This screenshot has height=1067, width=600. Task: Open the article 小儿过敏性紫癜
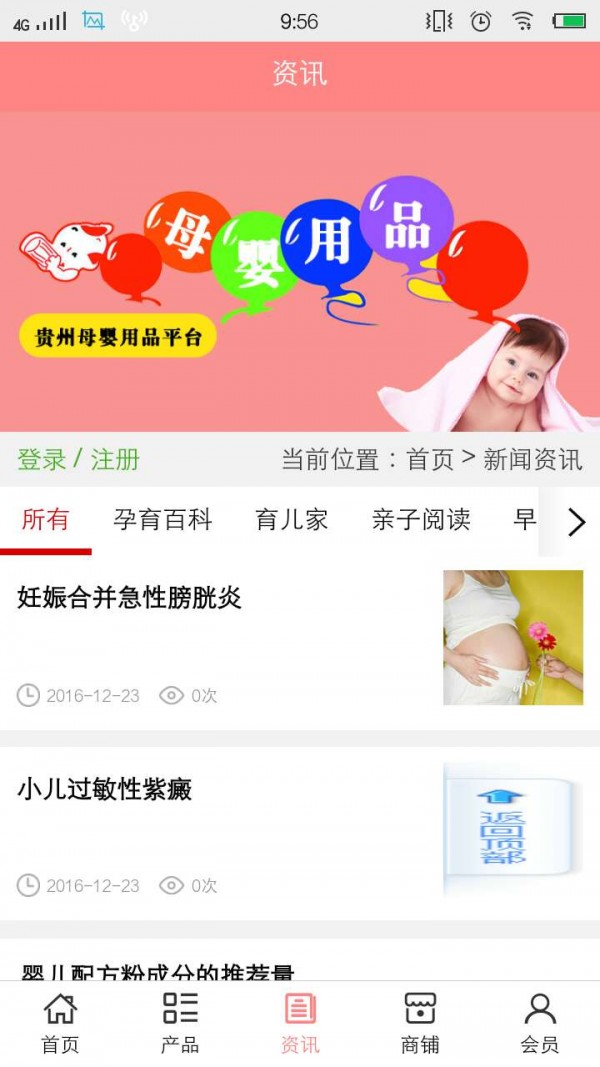(x=105, y=790)
